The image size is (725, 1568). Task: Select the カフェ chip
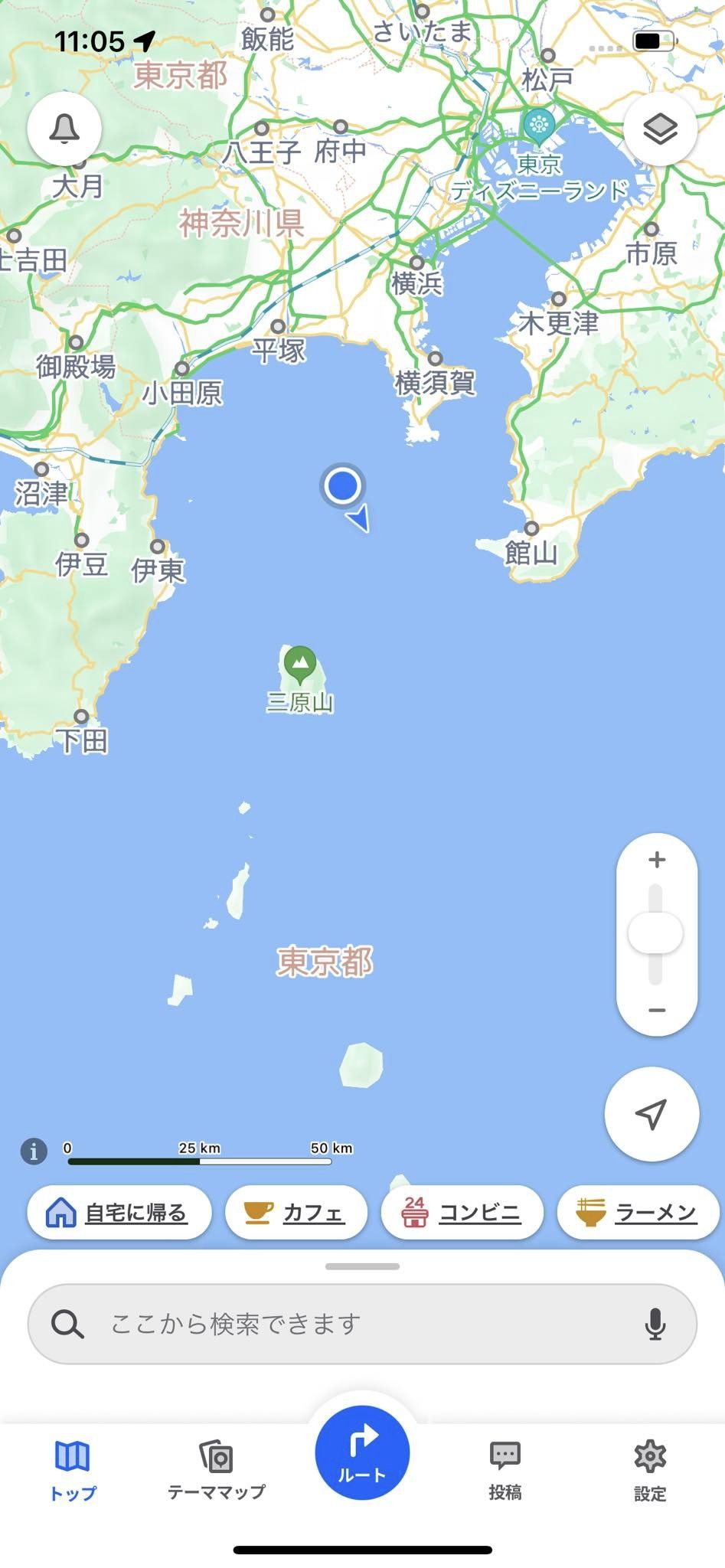point(296,1212)
